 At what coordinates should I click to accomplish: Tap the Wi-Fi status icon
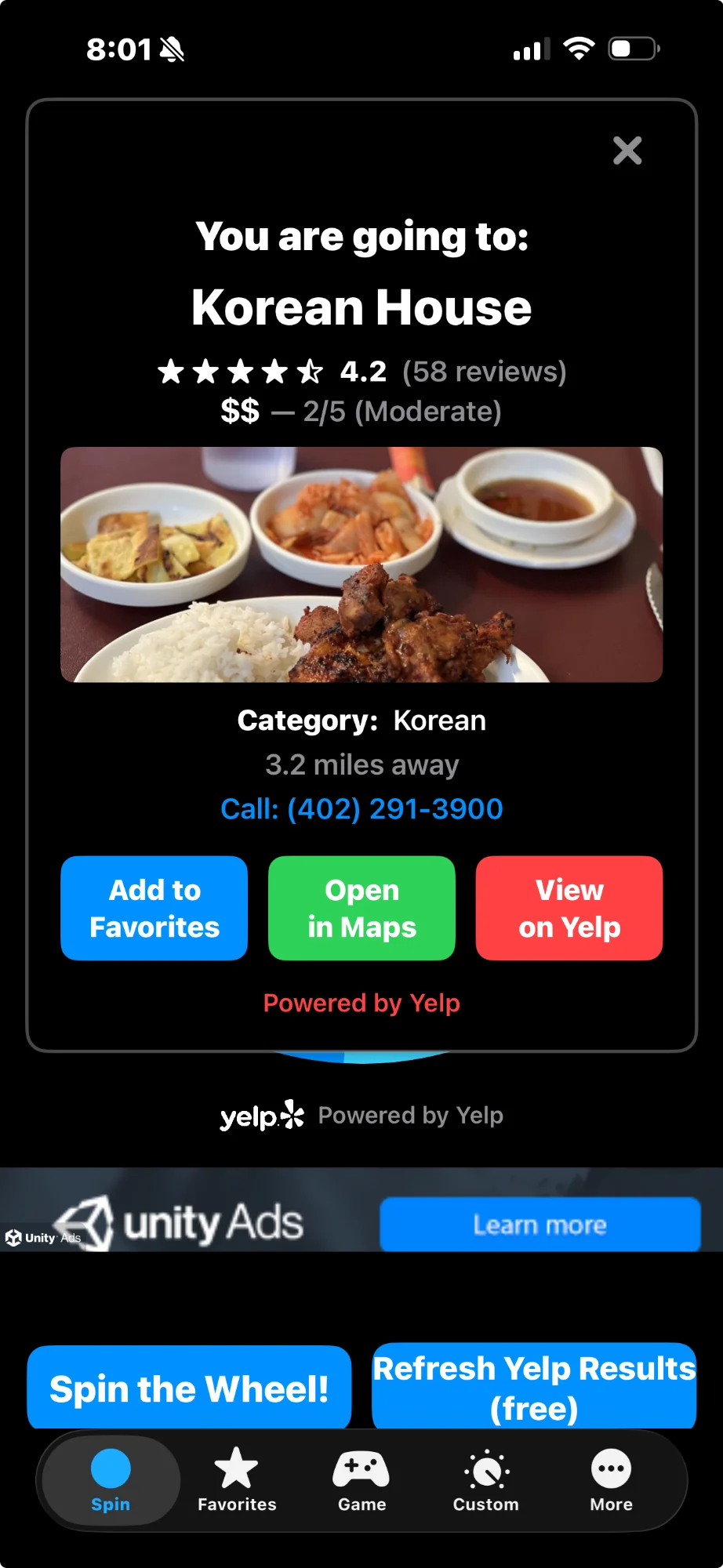[x=578, y=49]
